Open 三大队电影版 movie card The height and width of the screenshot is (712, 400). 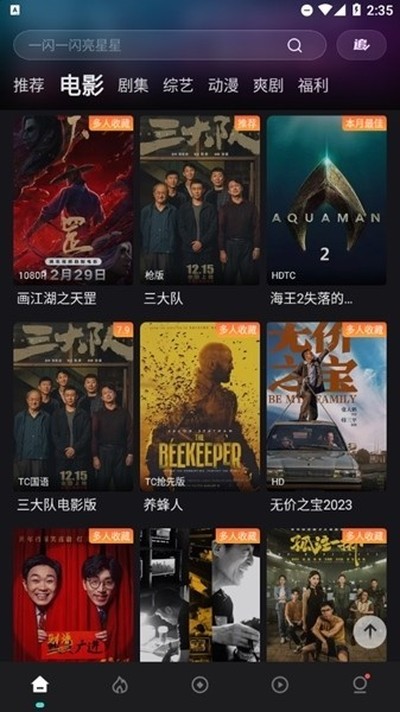pyautogui.click(x=73, y=418)
